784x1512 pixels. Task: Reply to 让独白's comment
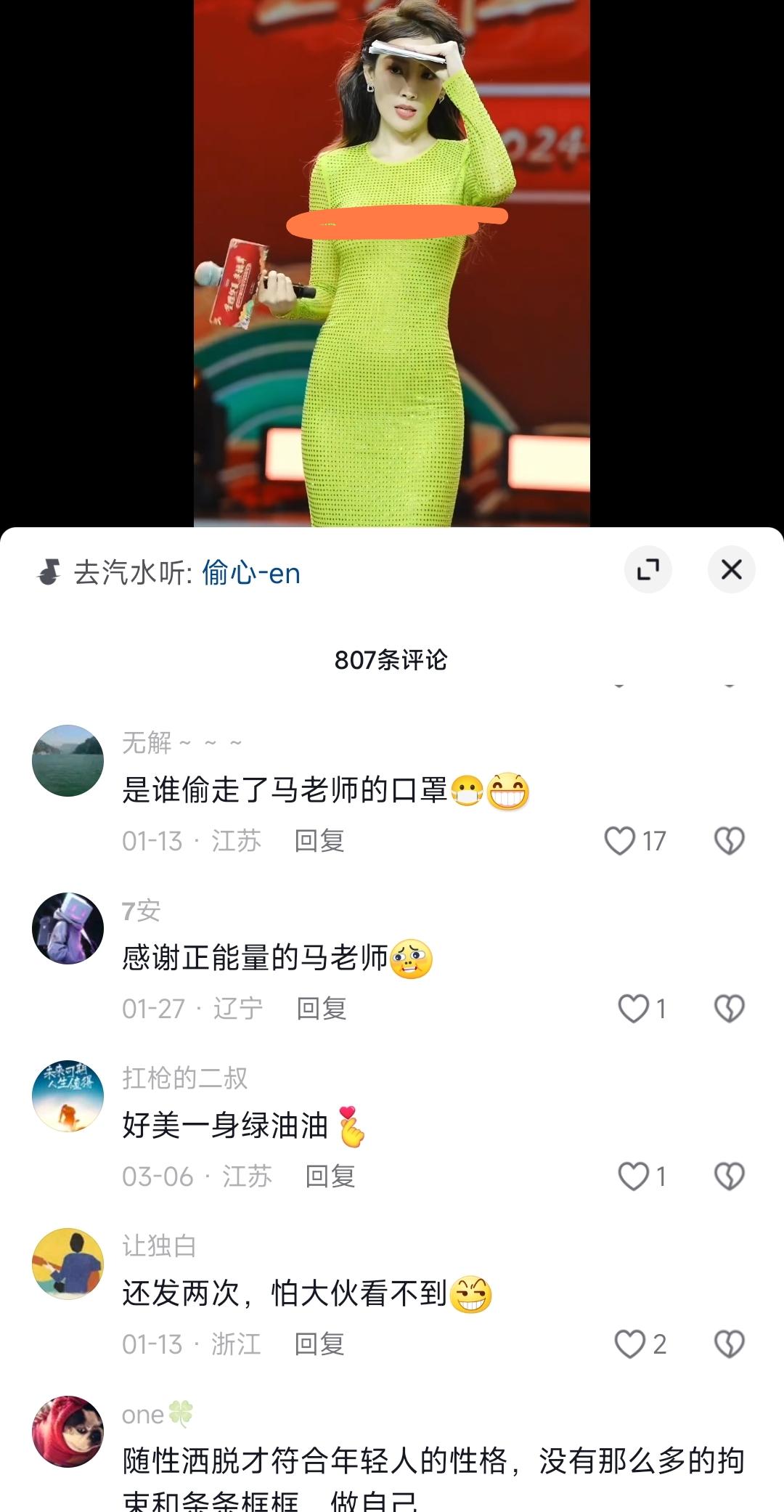[319, 1344]
